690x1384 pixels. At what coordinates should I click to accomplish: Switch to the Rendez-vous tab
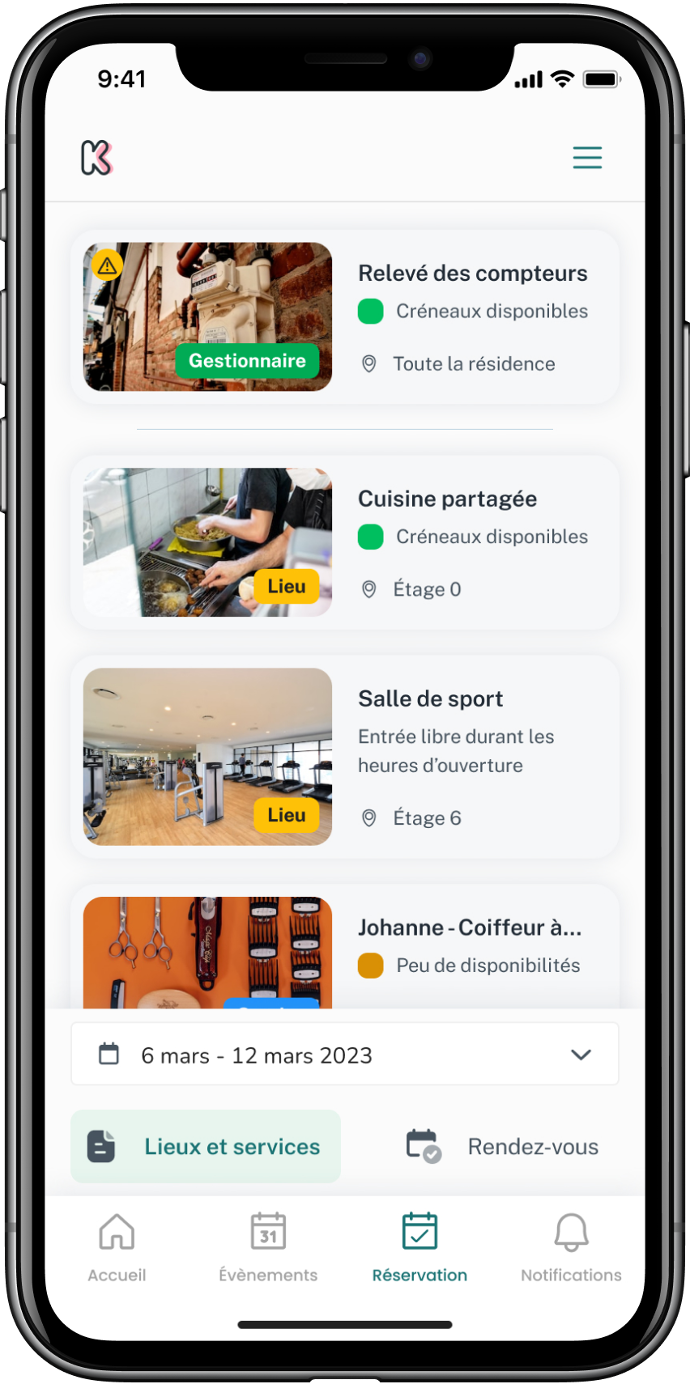click(503, 1147)
